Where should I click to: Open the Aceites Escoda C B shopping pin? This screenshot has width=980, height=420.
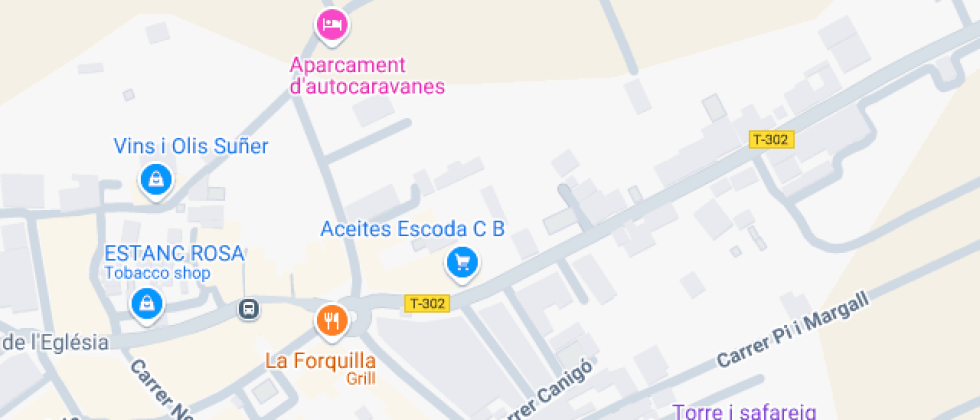click(x=461, y=263)
